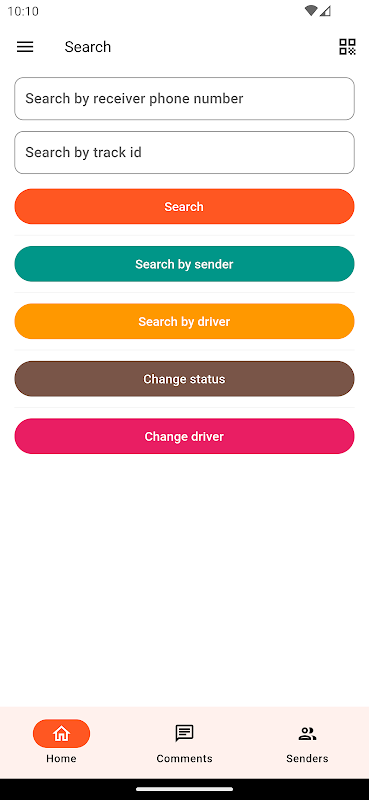Image resolution: width=369 pixels, height=800 pixels.
Task: Open Change driver
Action: pyautogui.click(x=184, y=436)
